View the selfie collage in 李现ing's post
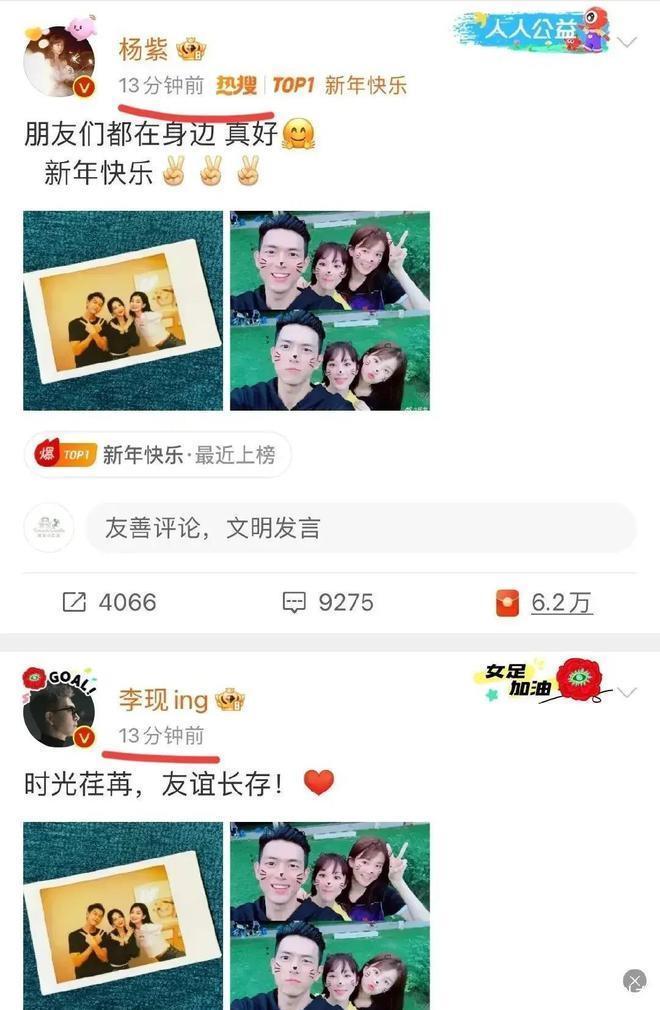Viewport: 660px width, 1010px height. click(330, 915)
